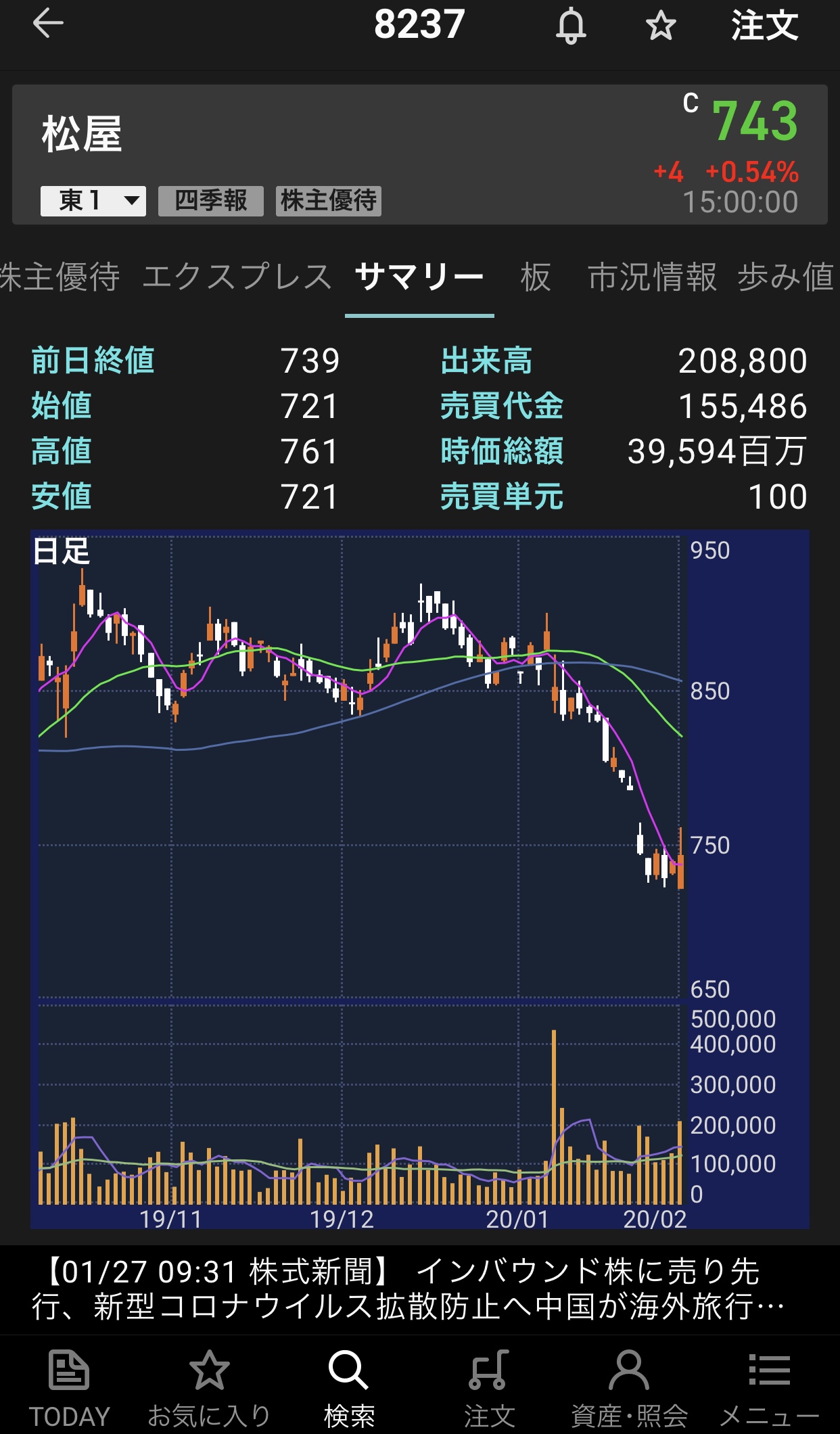This screenshot has width=840, height=1434.
Task: Open the 株主優待 chip under 松屋
Action: coord(328,201)
